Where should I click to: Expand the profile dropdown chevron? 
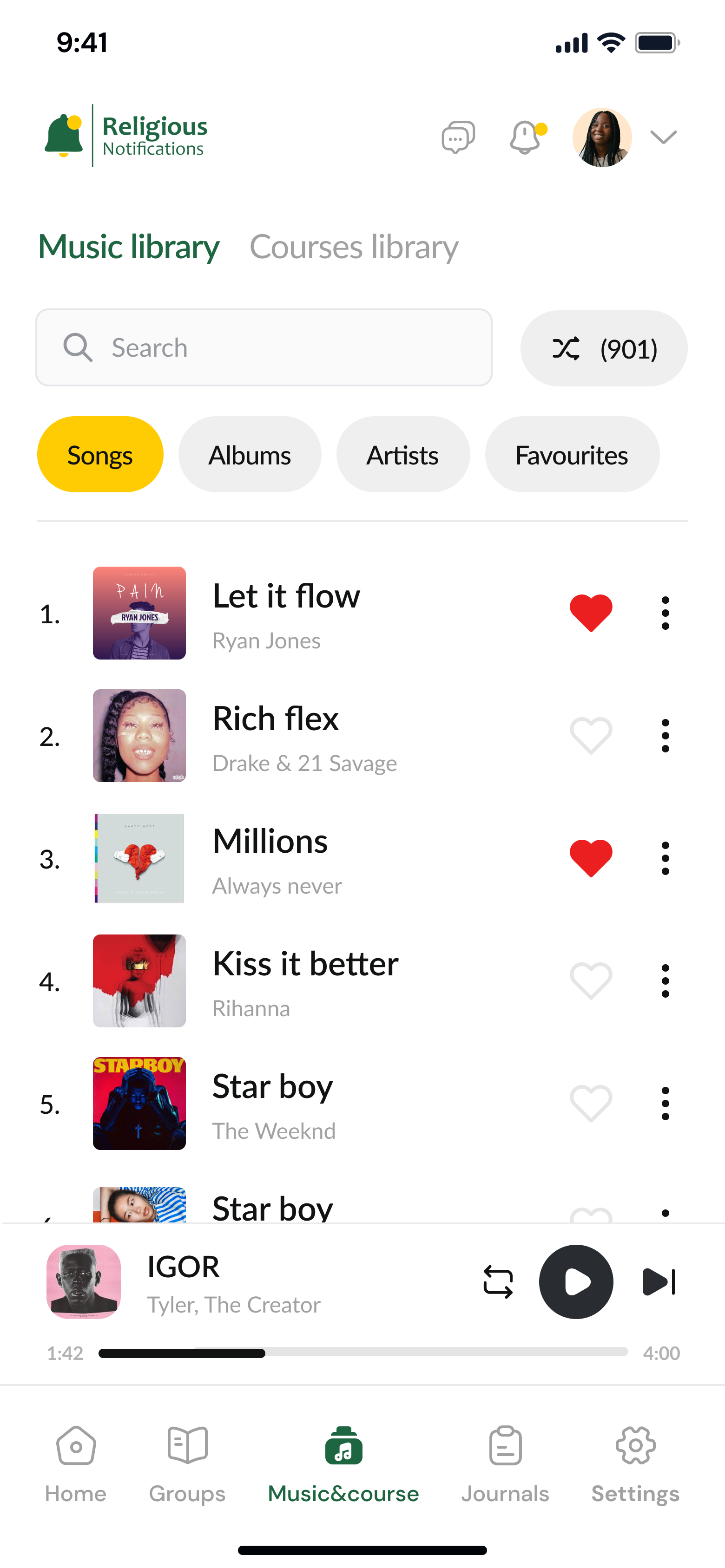[663, 137]
